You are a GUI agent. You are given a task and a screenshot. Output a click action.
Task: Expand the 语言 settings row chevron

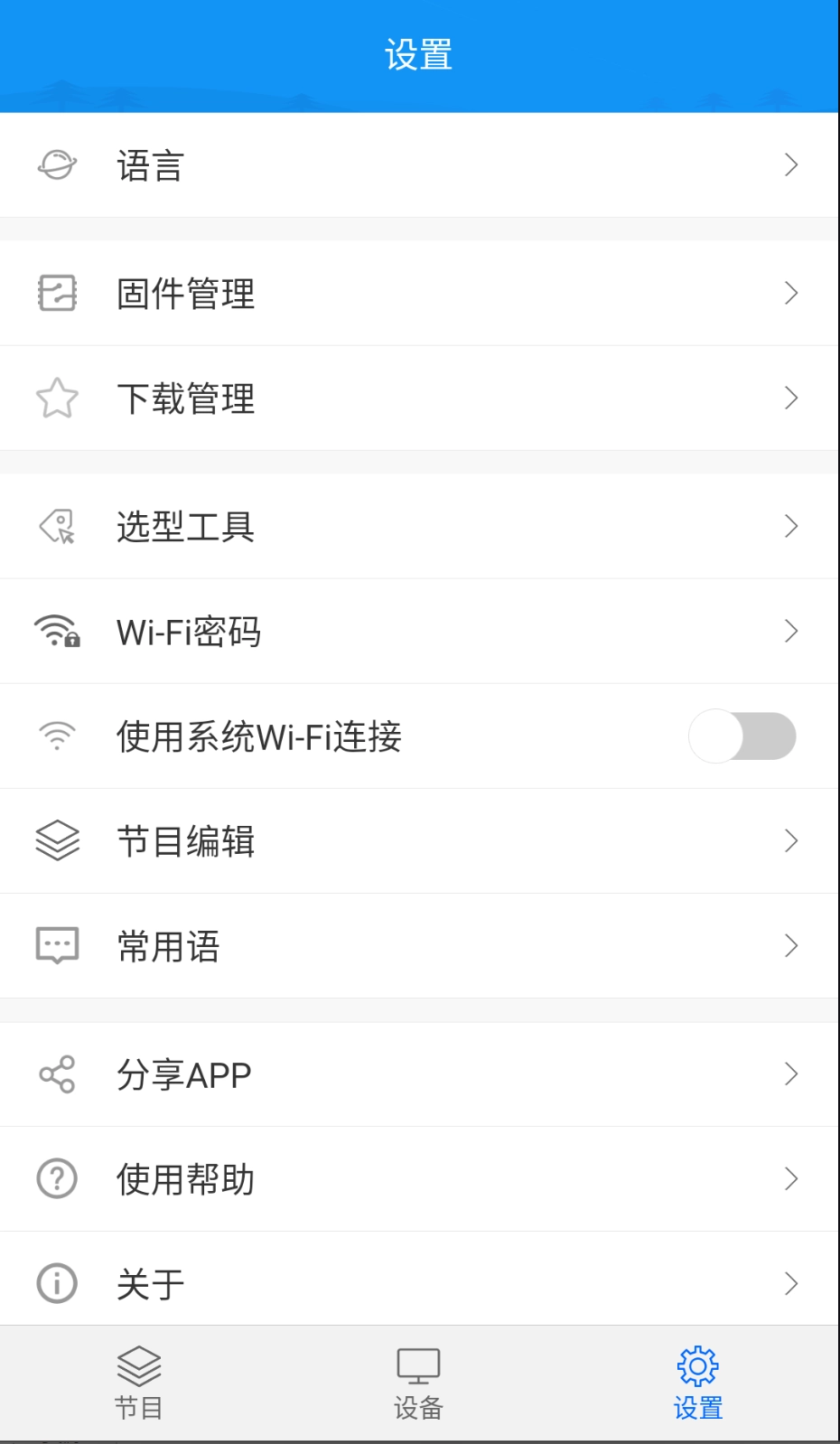pos(792,164)
